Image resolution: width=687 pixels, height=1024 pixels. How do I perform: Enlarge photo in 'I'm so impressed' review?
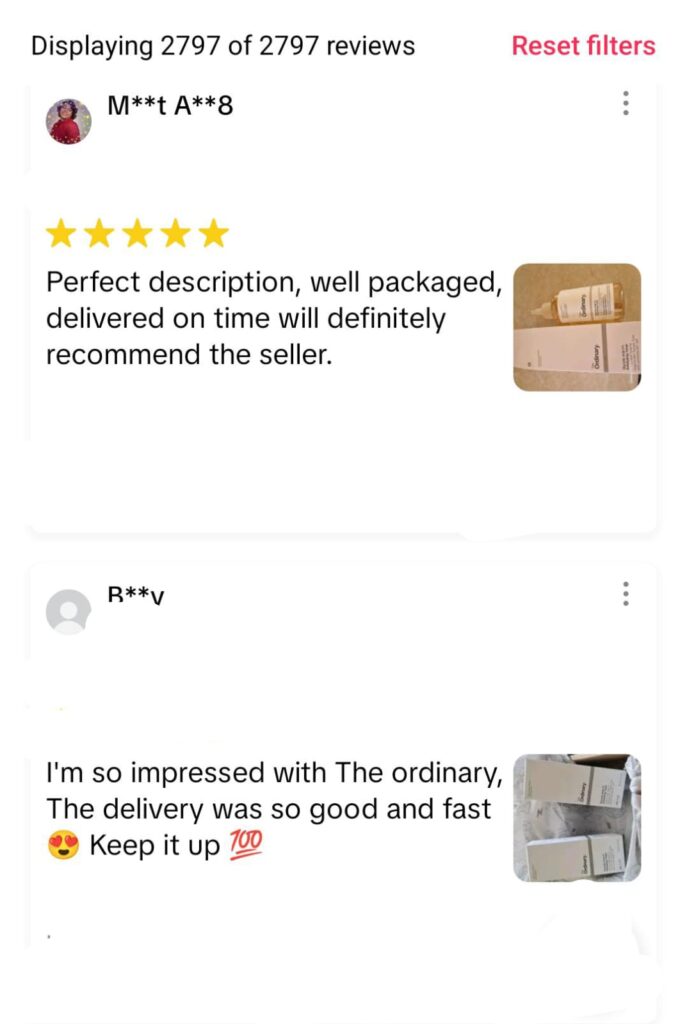(577, 818)
